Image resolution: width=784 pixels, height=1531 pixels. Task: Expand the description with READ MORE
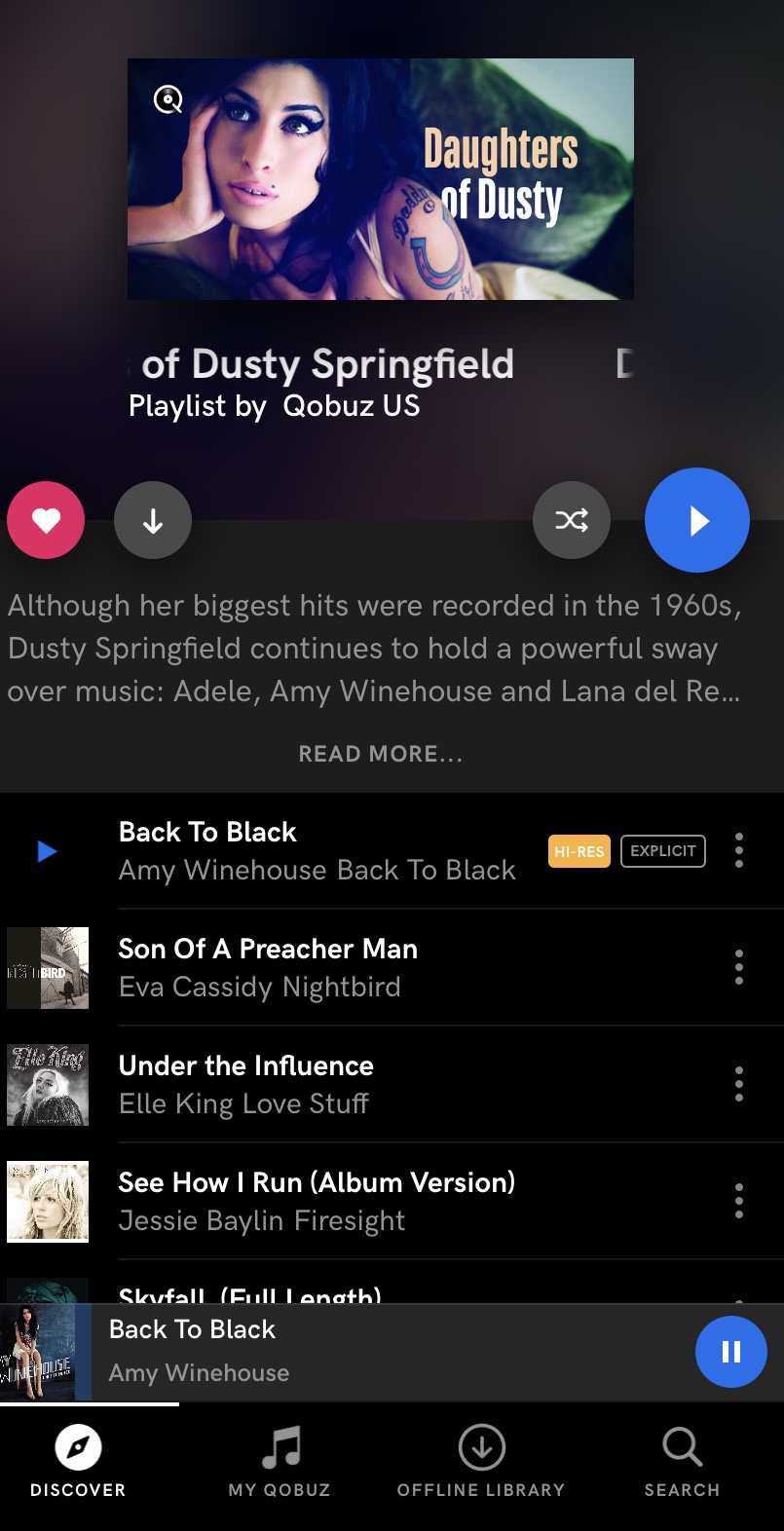(x=381, y=754)
